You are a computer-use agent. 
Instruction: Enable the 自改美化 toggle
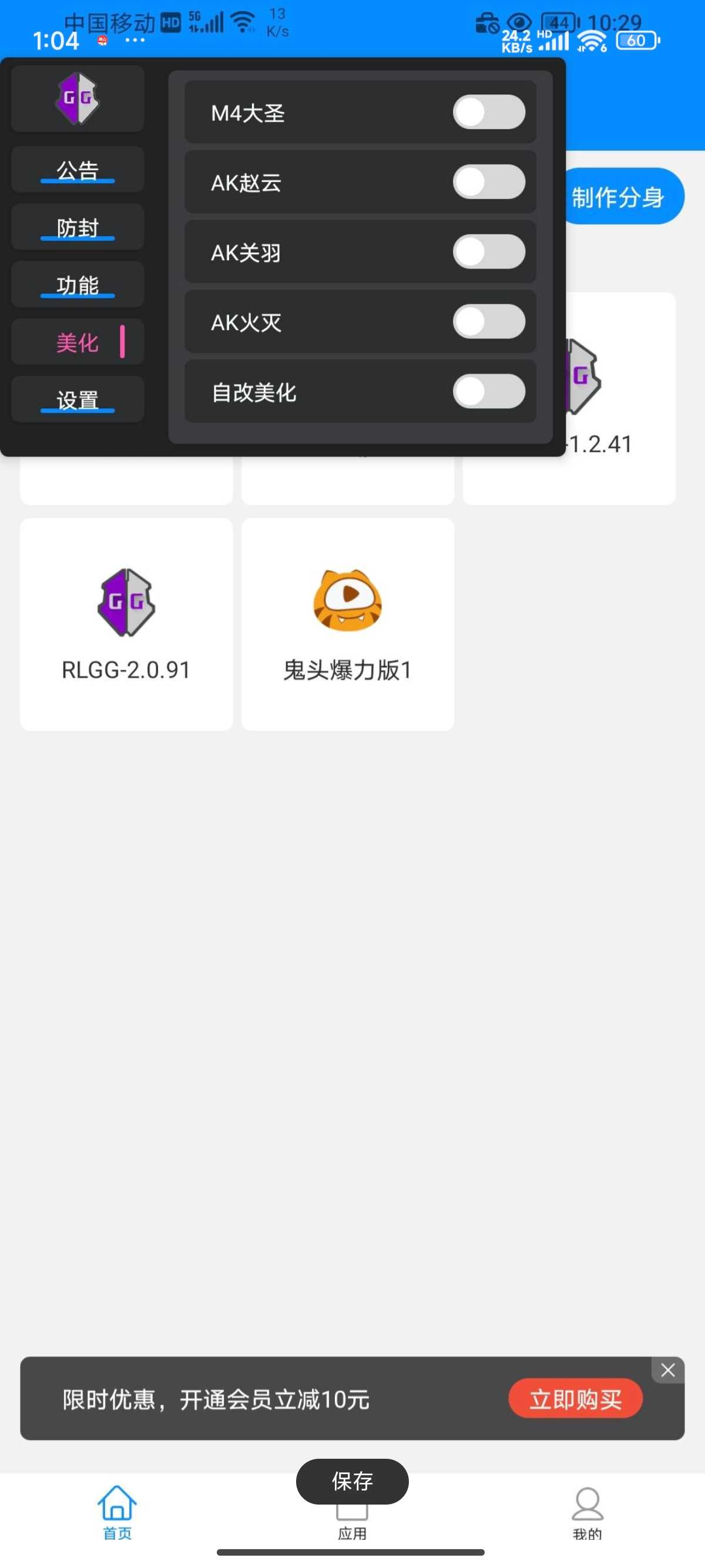[x=488, y=391]
